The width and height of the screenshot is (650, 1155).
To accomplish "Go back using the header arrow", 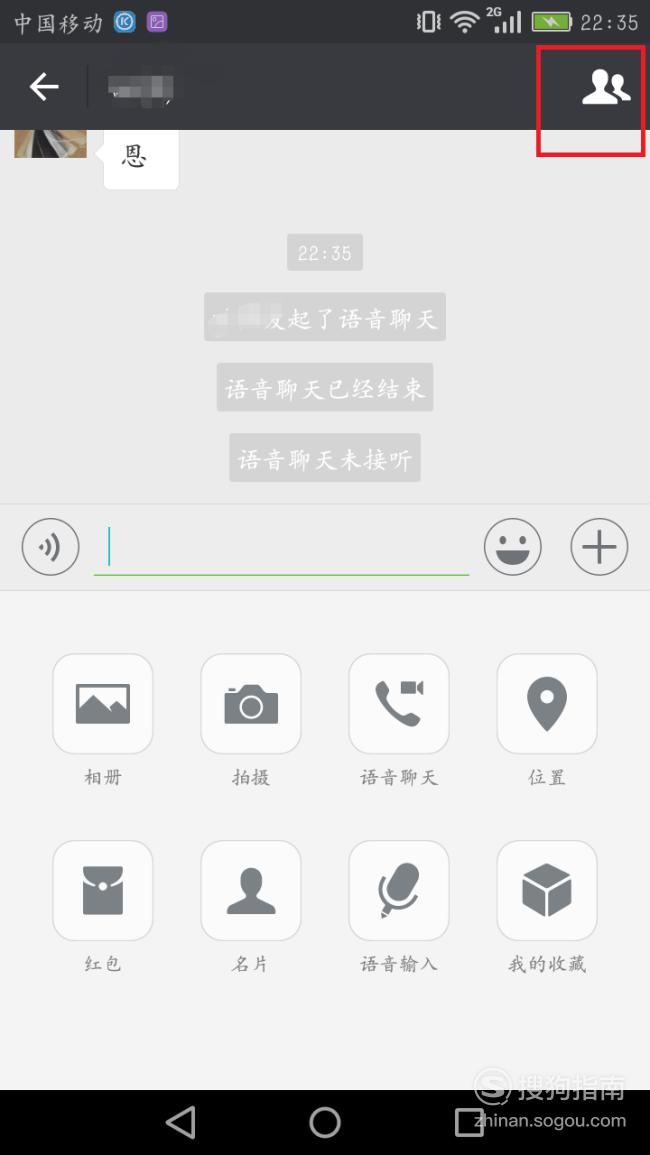I will (43, 87).
